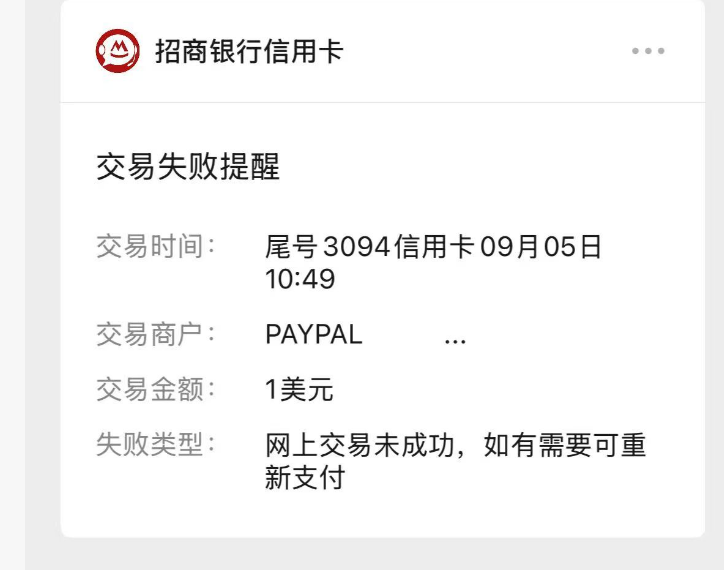The width and height of the screenshot is (724, 570).
Task: Open the 交易失败提醒 message card
Action: click(x=382, y=320)
